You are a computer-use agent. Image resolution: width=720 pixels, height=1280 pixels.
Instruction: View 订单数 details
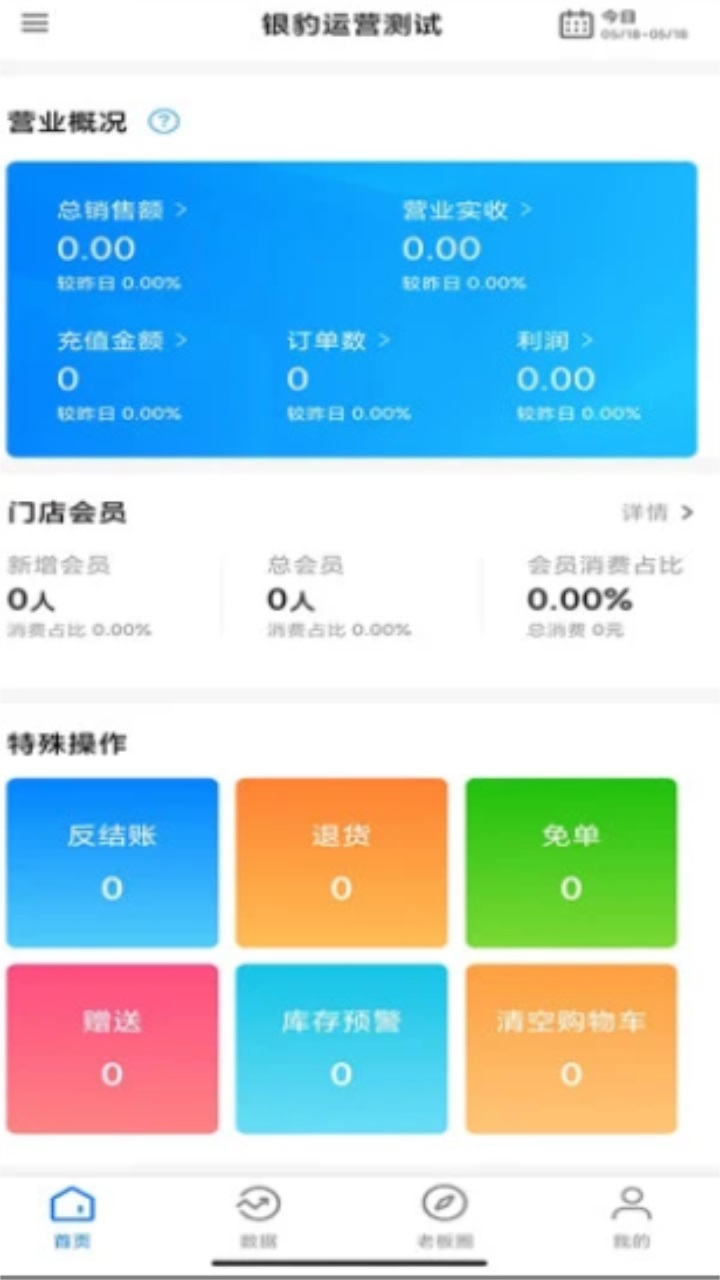(x=338, y=341)
